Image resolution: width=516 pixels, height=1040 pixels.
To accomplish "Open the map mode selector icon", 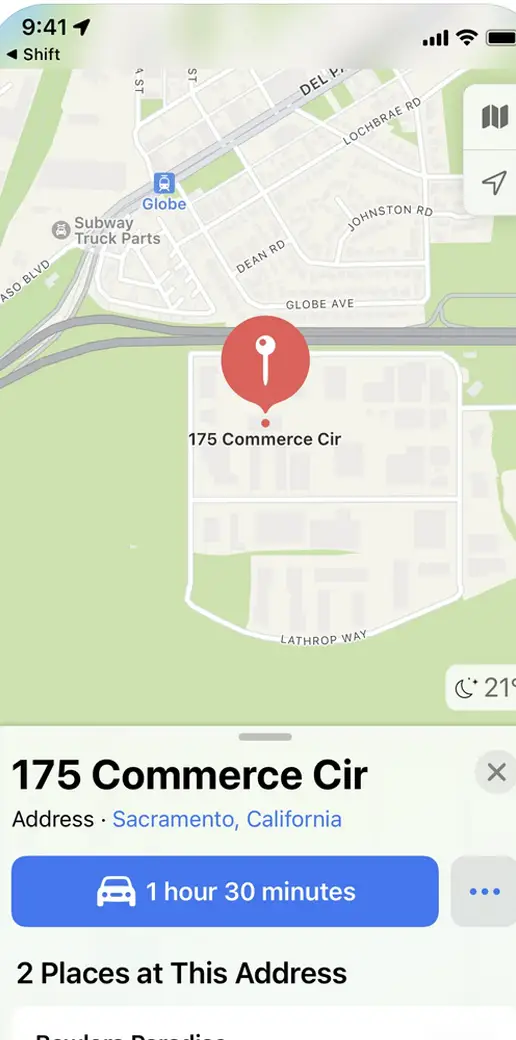I will coord(494,118).
